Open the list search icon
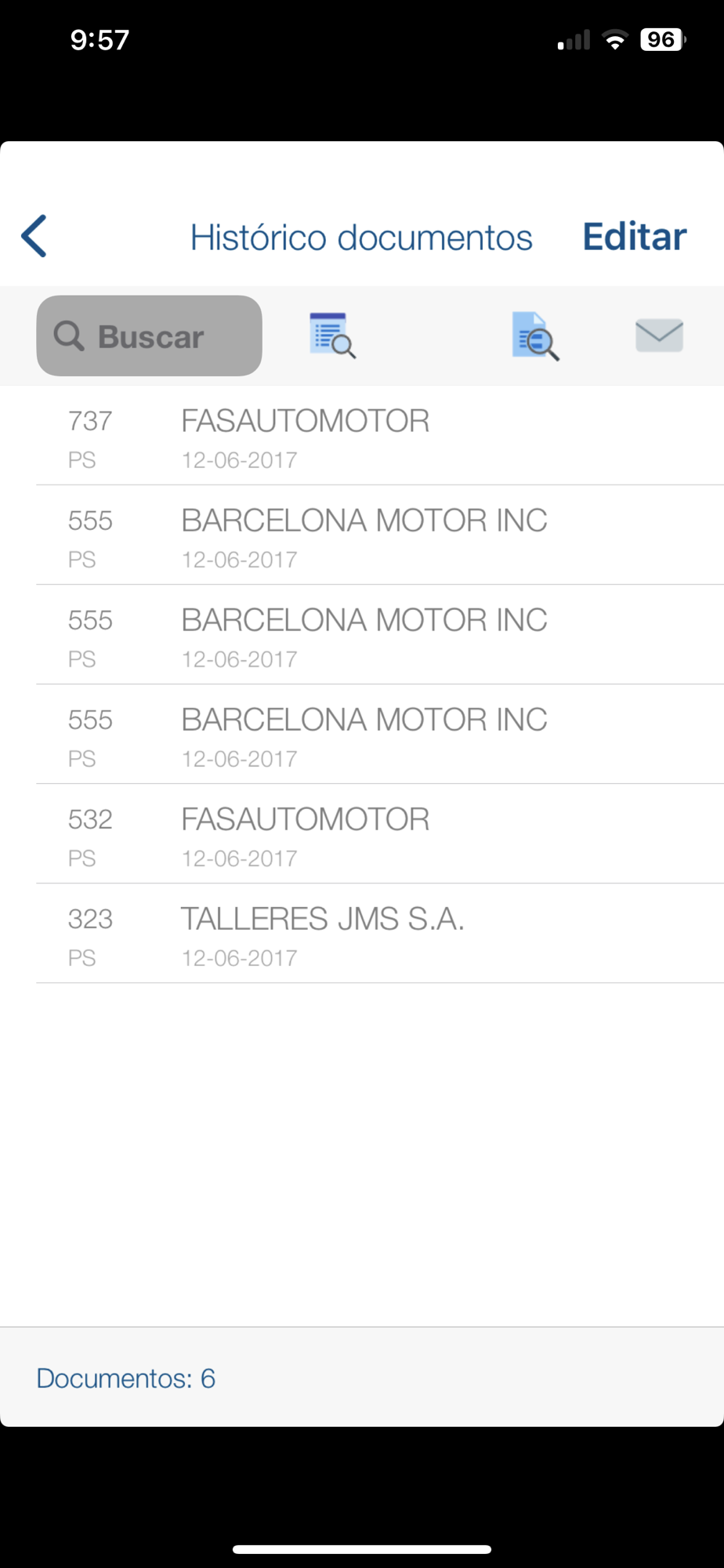Image resolution: width=724 pixels, height=1568 pixels. [332, 336]
